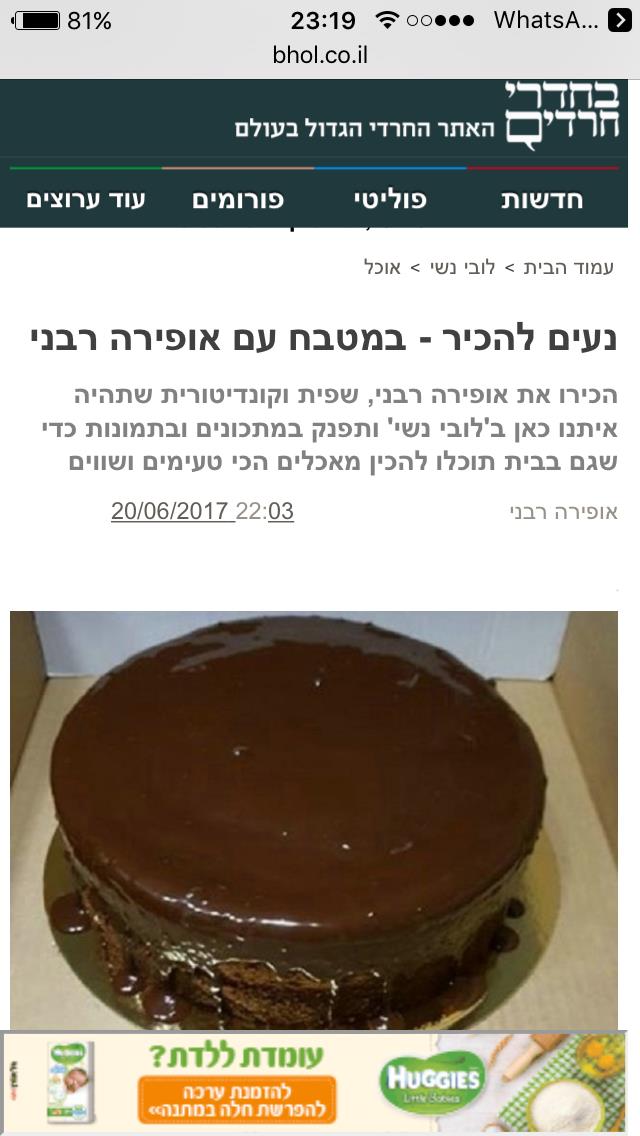Open the Huggies ad banner
Image resolution: width=640 pixels, height=1136 pixels.
(x=432, y=1080)
